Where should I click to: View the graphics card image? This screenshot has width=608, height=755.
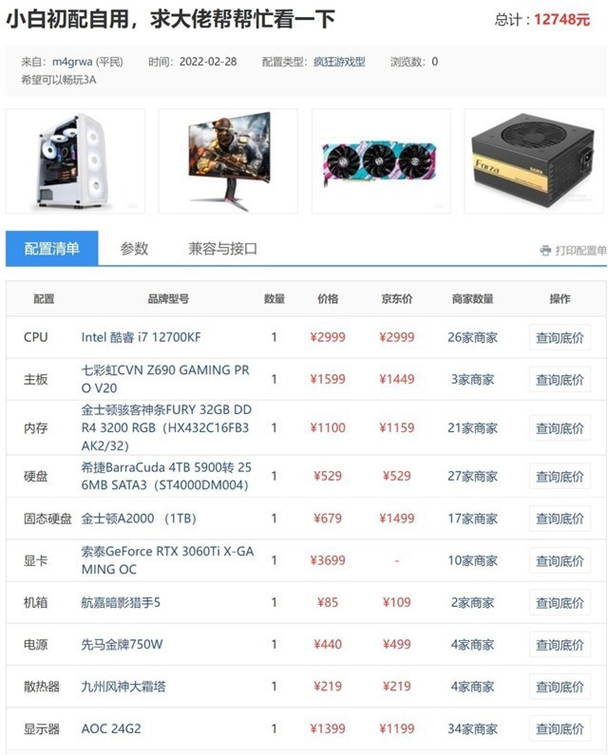[381, 161]
